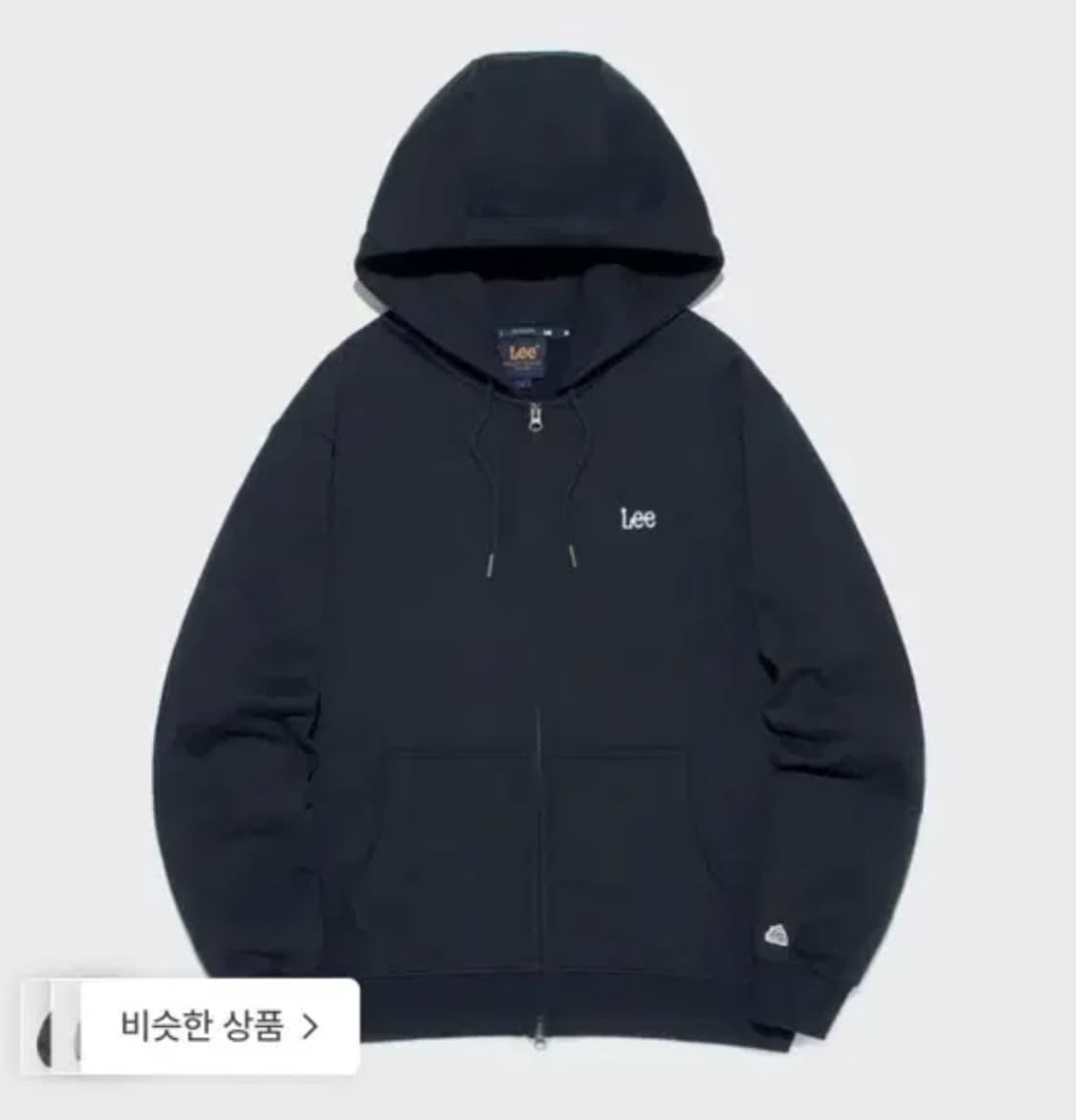The width and height of the screenshot is (1076, 1120).
Task: Click the inner neck label of the hoodie
Action: coord(523,354)
